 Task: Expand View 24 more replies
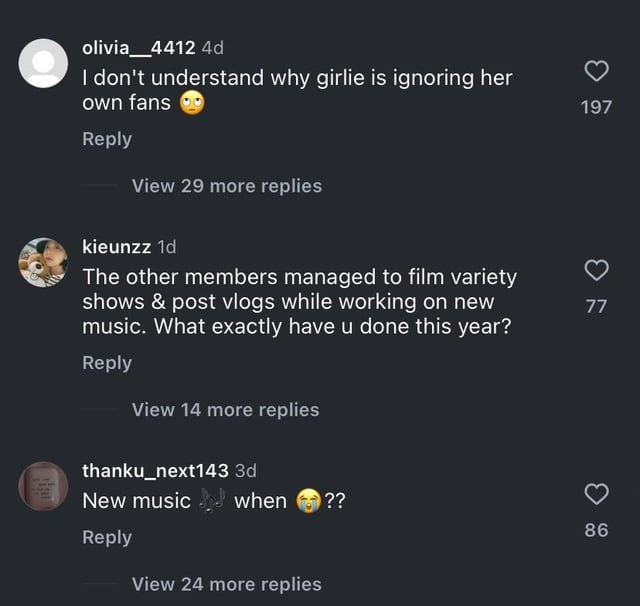click(x=226, y=584)
